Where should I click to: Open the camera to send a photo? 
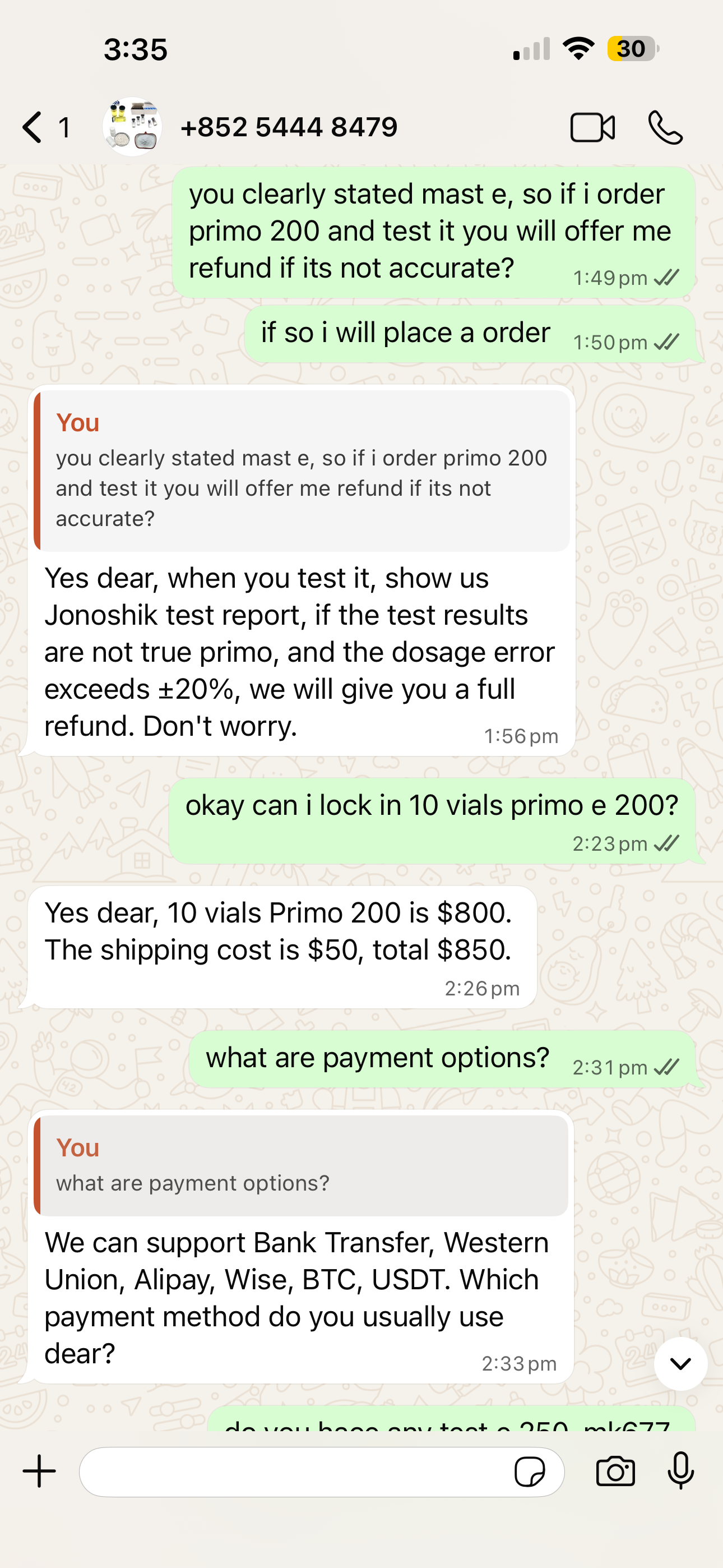(615, 1472)
